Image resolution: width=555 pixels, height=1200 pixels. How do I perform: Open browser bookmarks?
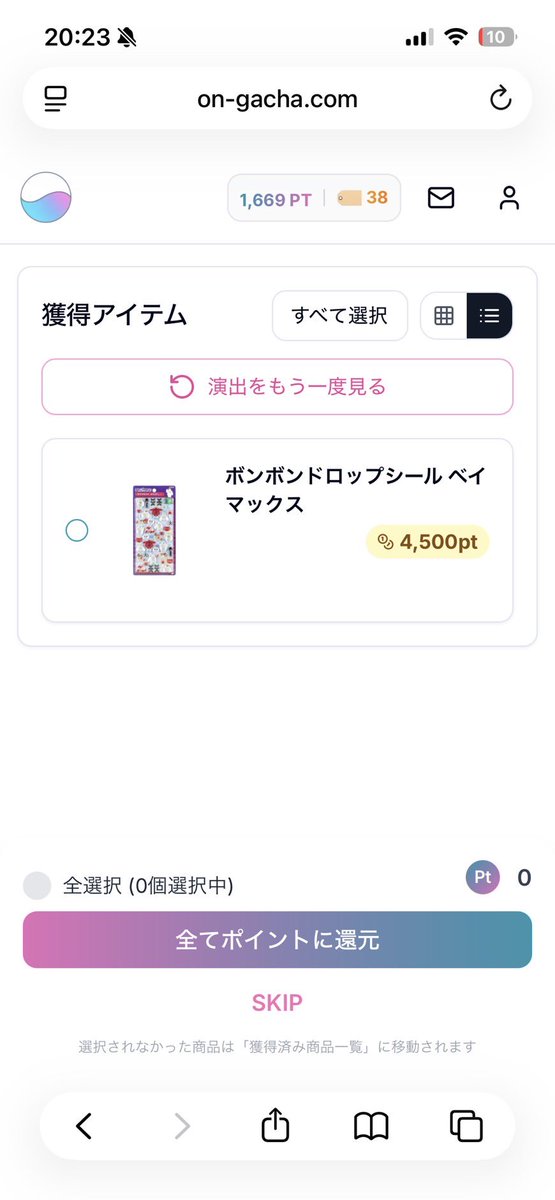click(371, 1127)
